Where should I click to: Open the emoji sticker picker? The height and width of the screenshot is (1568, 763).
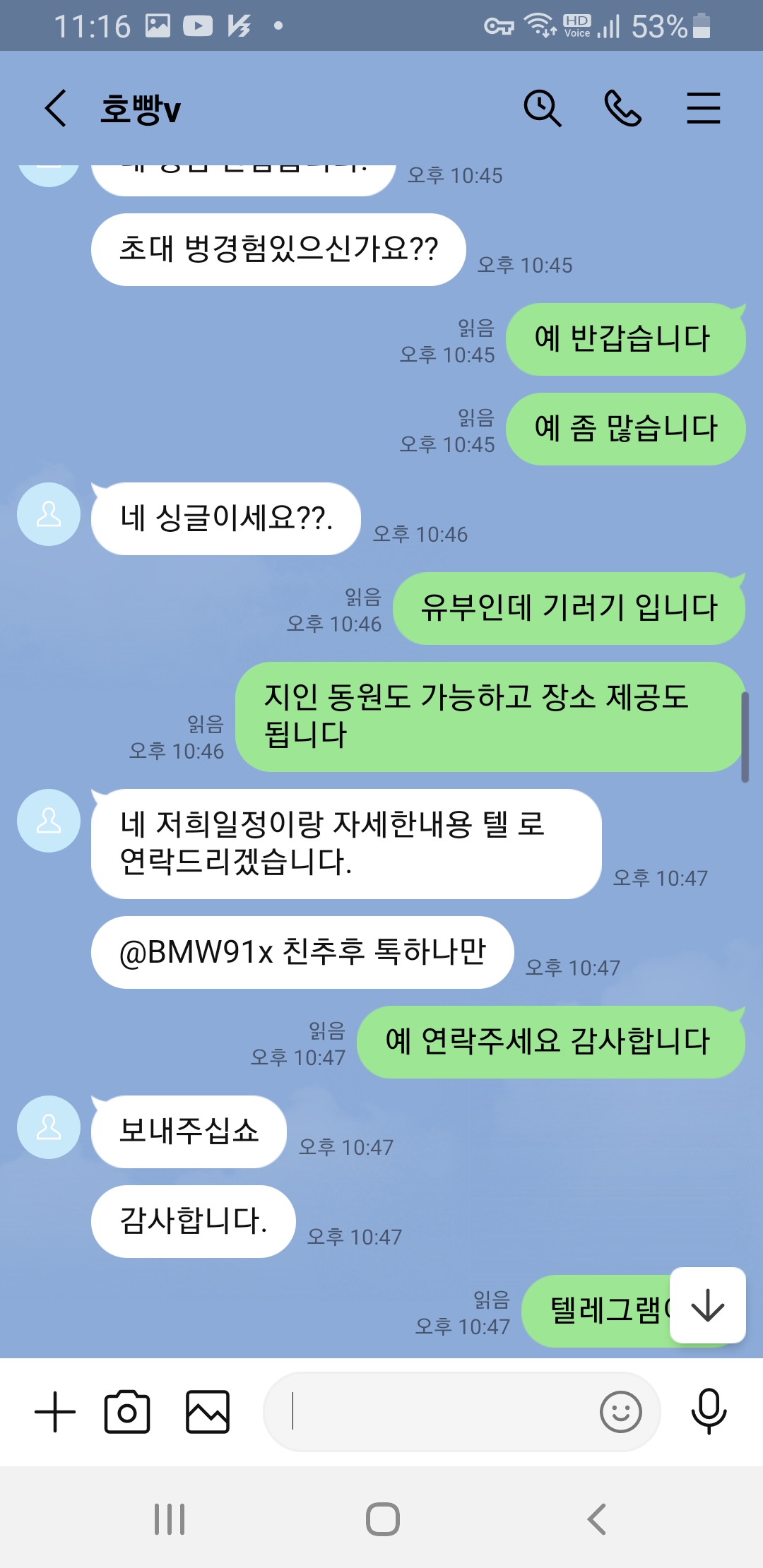tap(620, 1412)
